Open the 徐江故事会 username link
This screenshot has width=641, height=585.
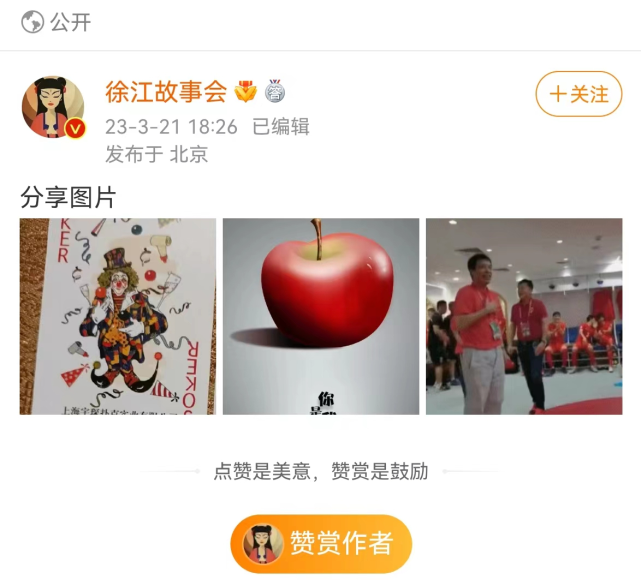(x=166, y=92)
